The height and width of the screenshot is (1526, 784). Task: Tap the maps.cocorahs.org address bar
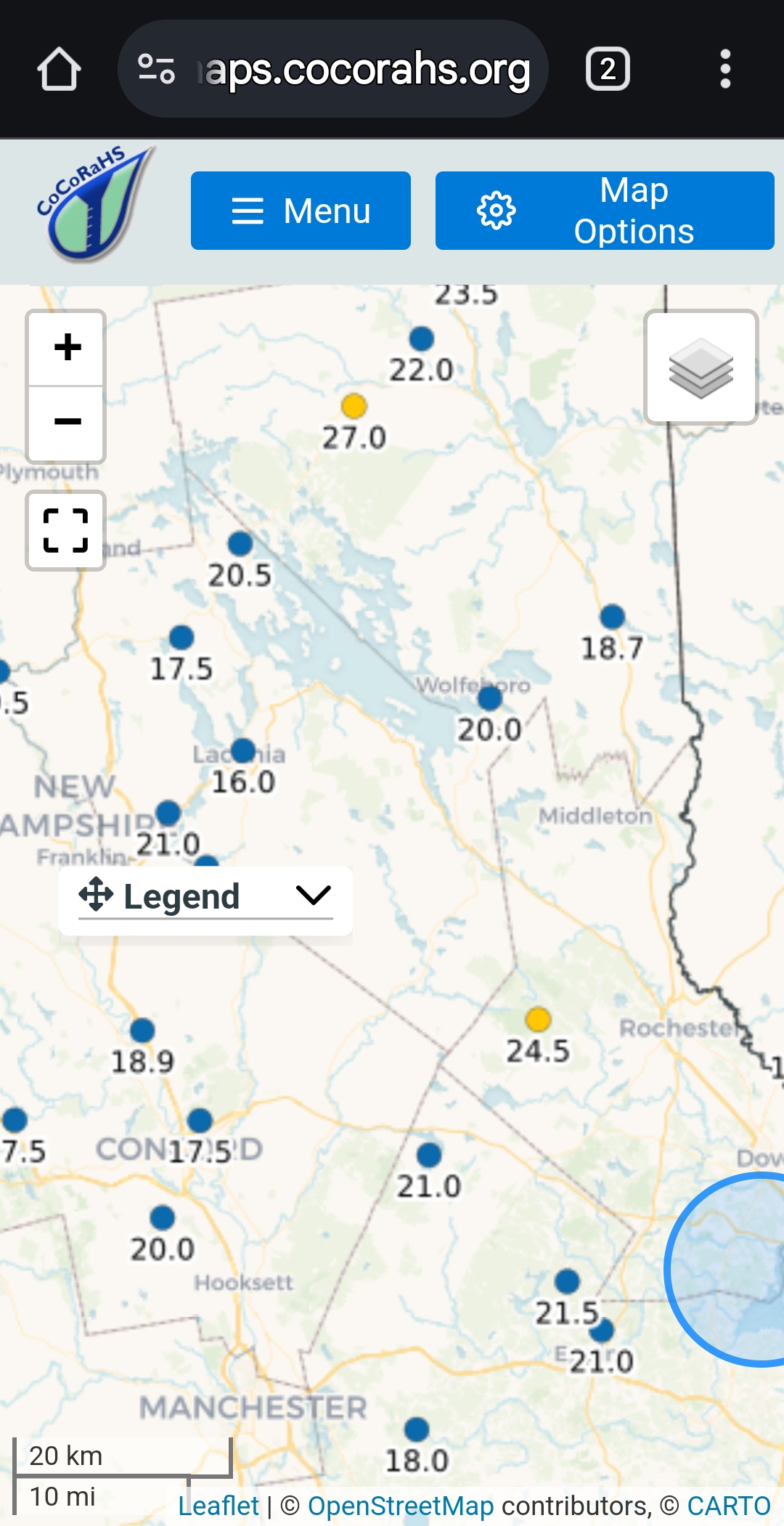pos(332,69)
